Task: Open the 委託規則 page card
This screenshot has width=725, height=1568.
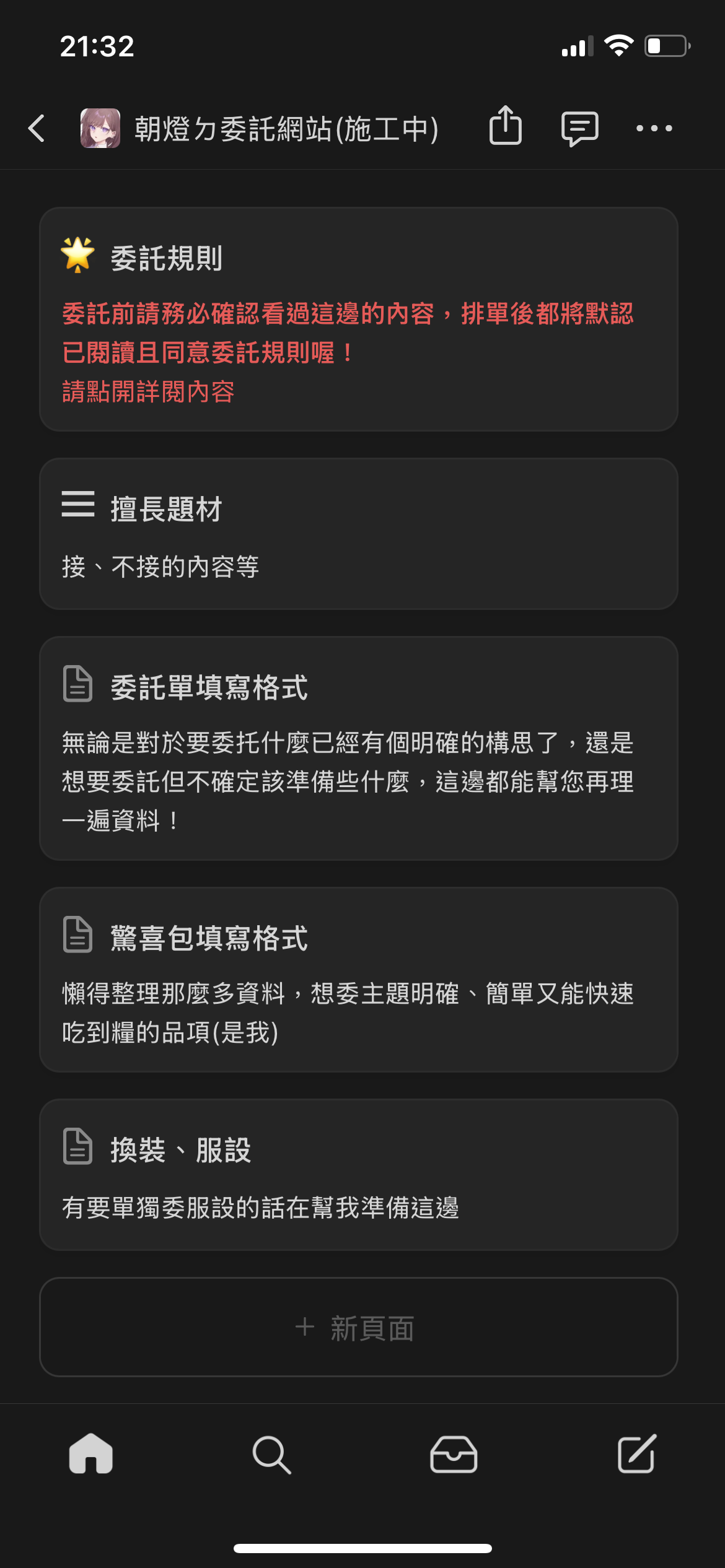Action: coord(358,319)
